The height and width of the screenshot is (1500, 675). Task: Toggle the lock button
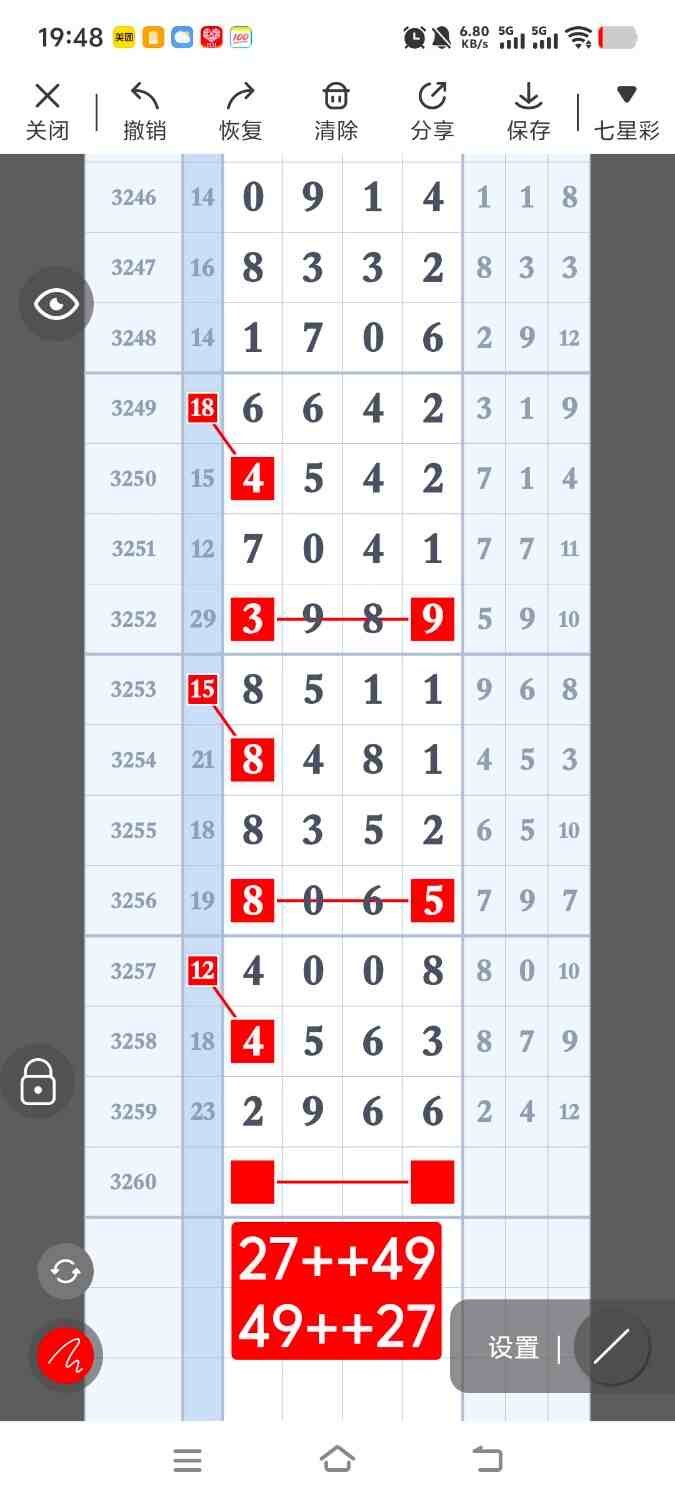(x=38, y=1081)
